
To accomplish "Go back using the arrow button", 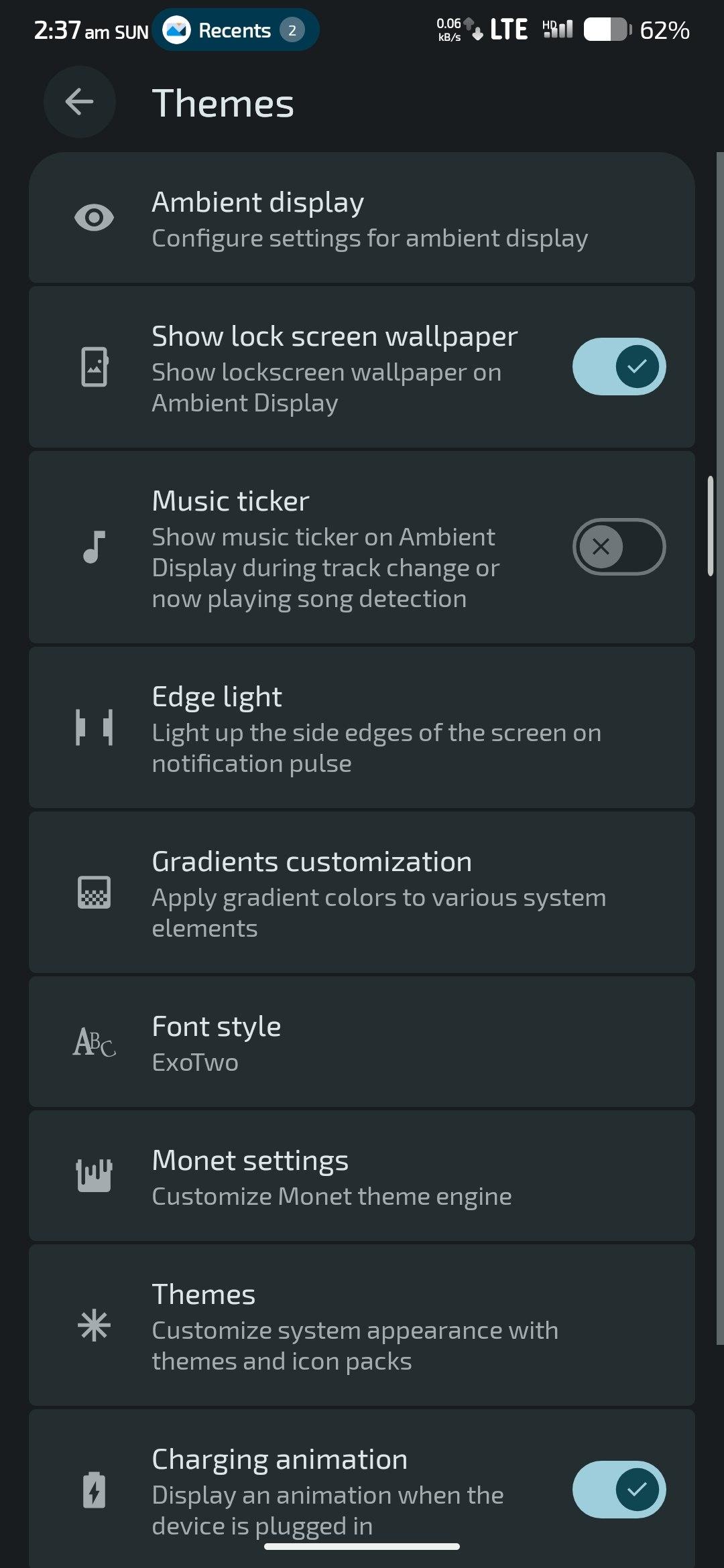I will click(79, 103).
